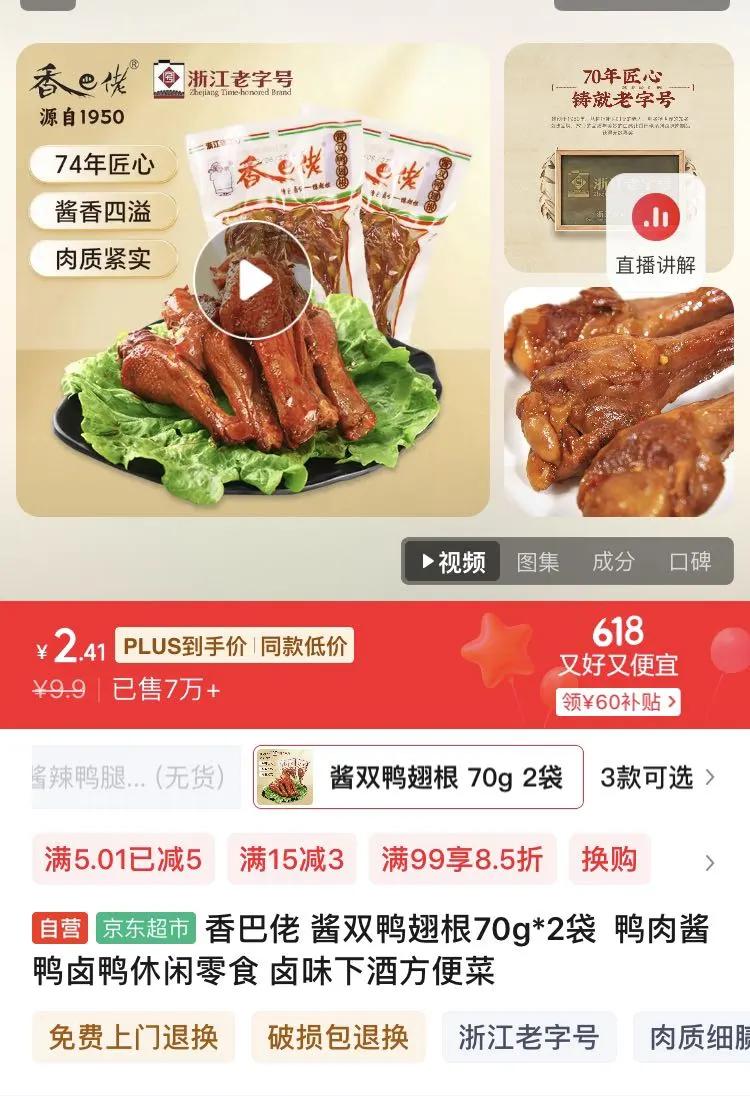This screenshot has width=750, height=1096.
Task: Open the 换购 promotion tag
Action: pos(610,859)
